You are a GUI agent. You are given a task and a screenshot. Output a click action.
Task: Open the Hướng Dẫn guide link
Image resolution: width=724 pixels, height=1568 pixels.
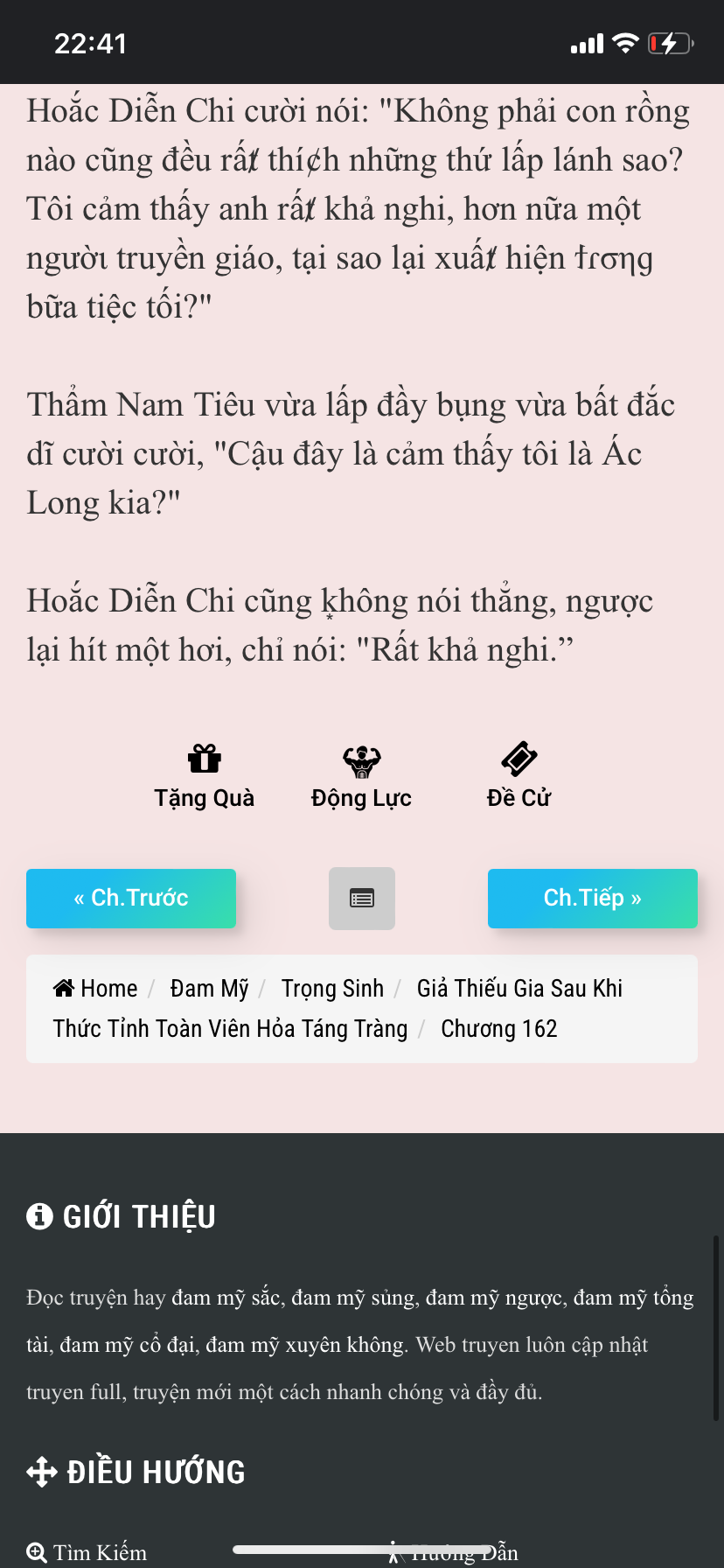(x=453, y=1553)
